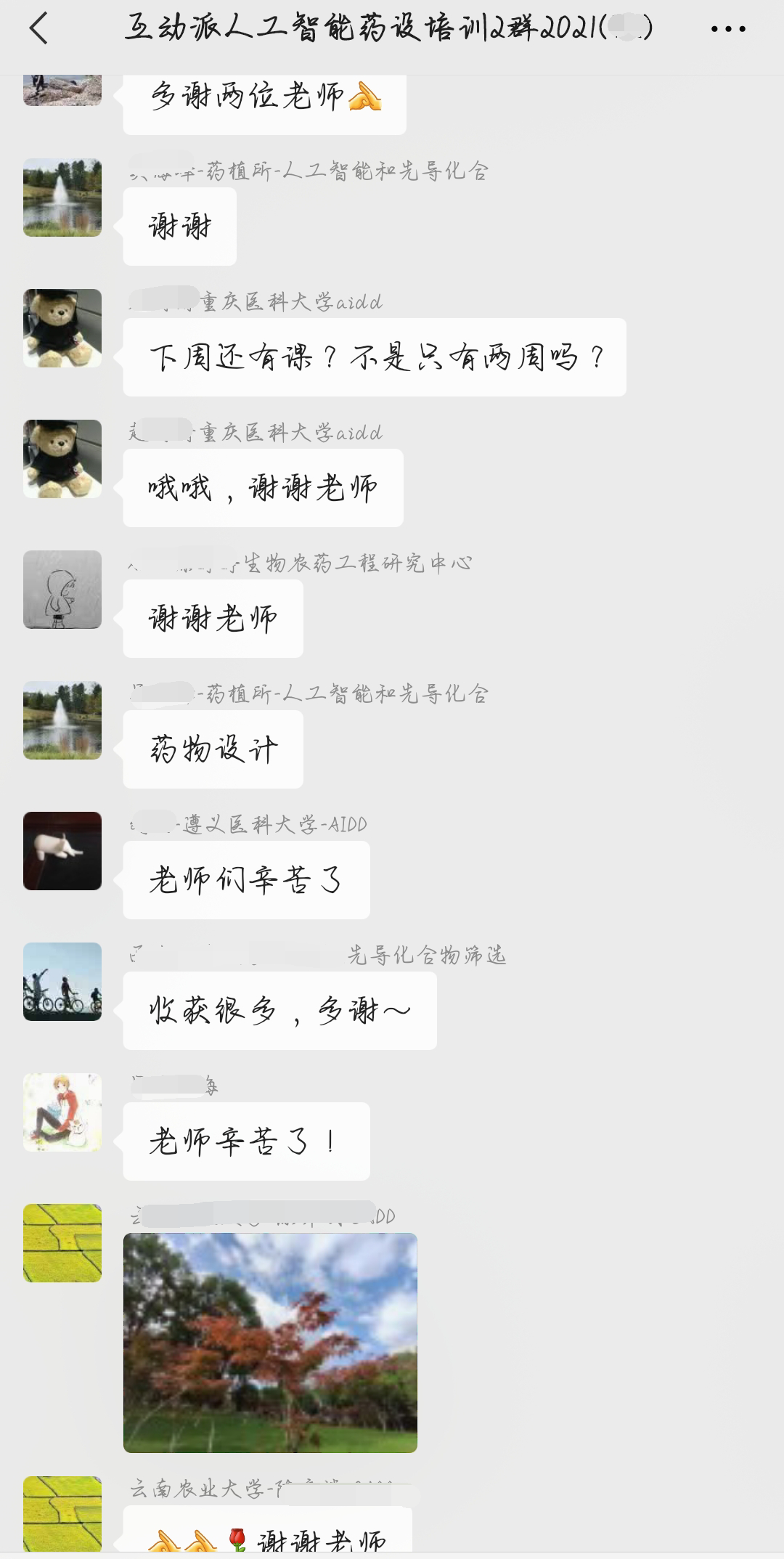The width and height of the screenshot is (784, 1559).
Task: Tap the cyclists avatar by "收获很多"
Action: [x=62, y=982]
